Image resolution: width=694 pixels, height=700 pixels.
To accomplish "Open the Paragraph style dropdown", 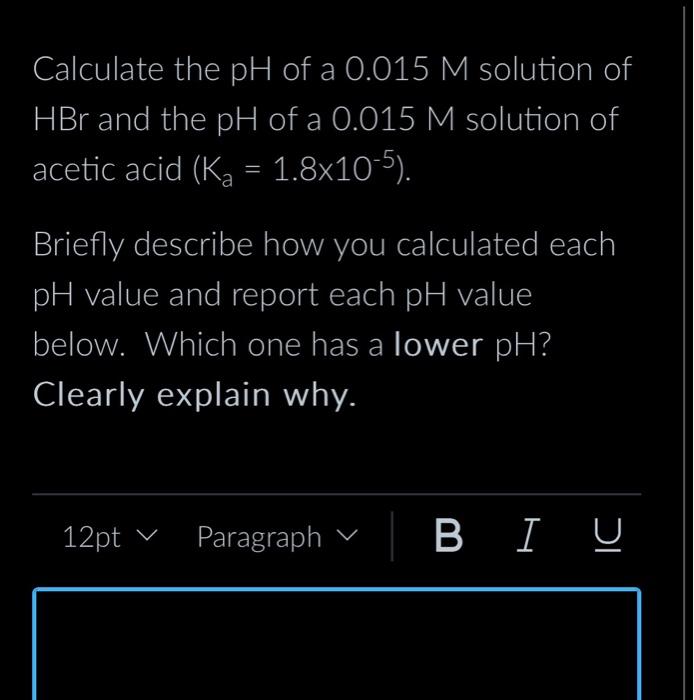I will pos(276,538).
